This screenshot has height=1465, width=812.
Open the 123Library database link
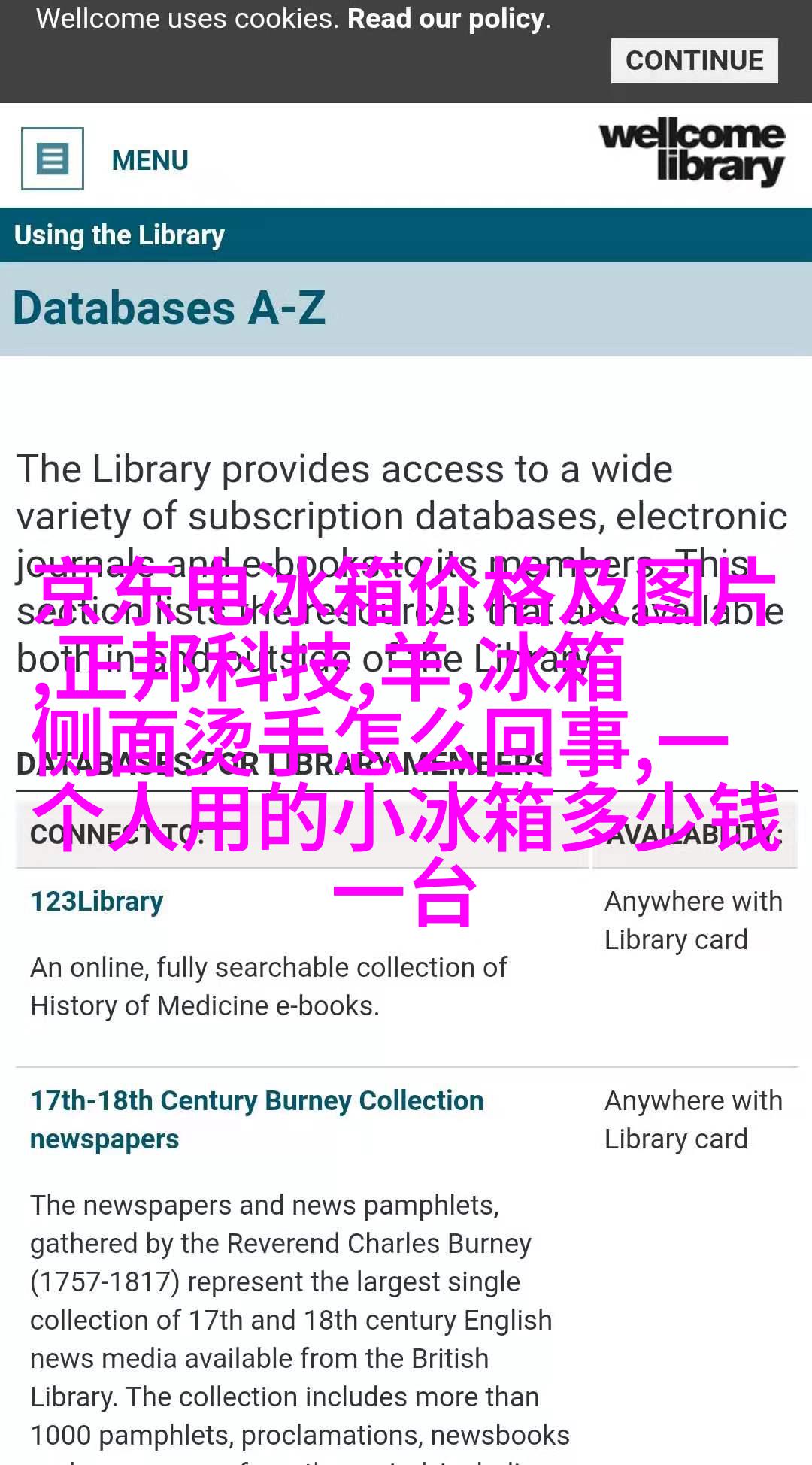coord(97,902)
